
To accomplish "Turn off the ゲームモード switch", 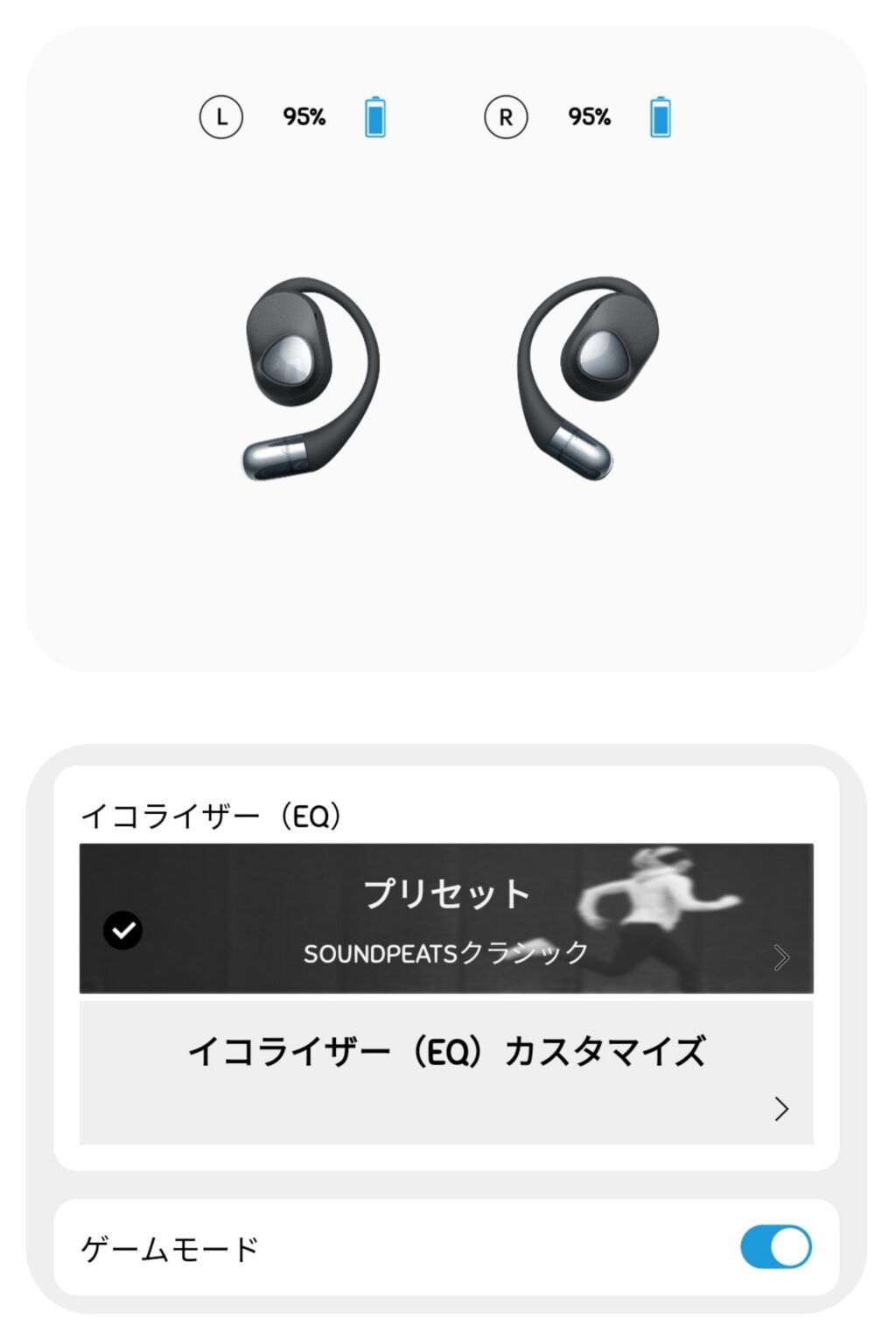I will click(x=775, y=1246).
